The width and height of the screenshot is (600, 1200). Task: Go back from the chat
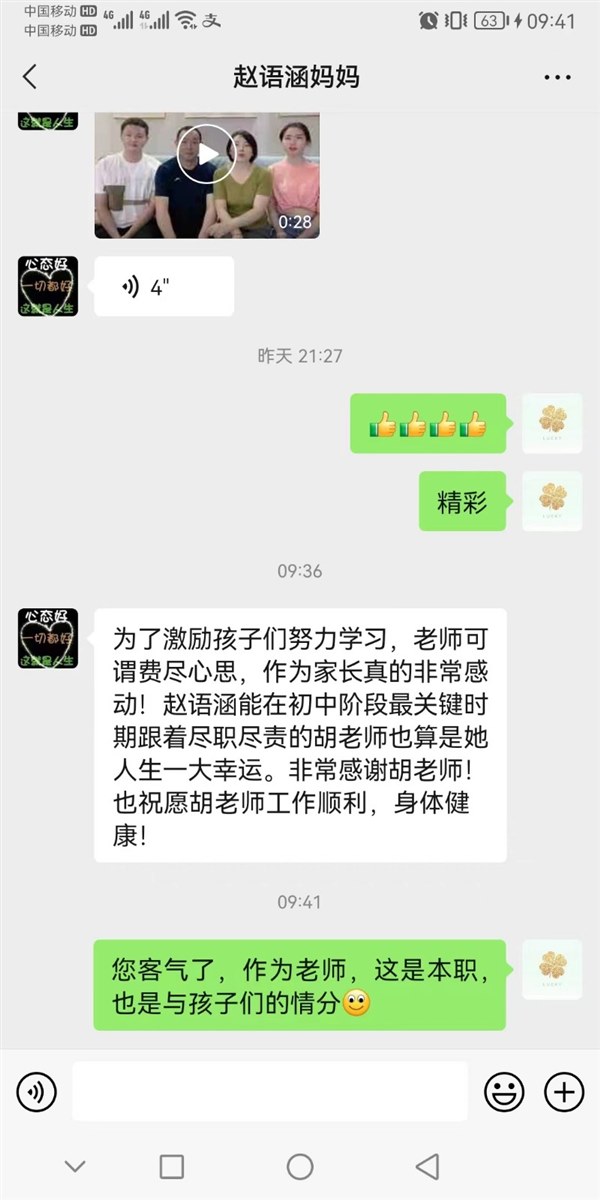(30, 77)
